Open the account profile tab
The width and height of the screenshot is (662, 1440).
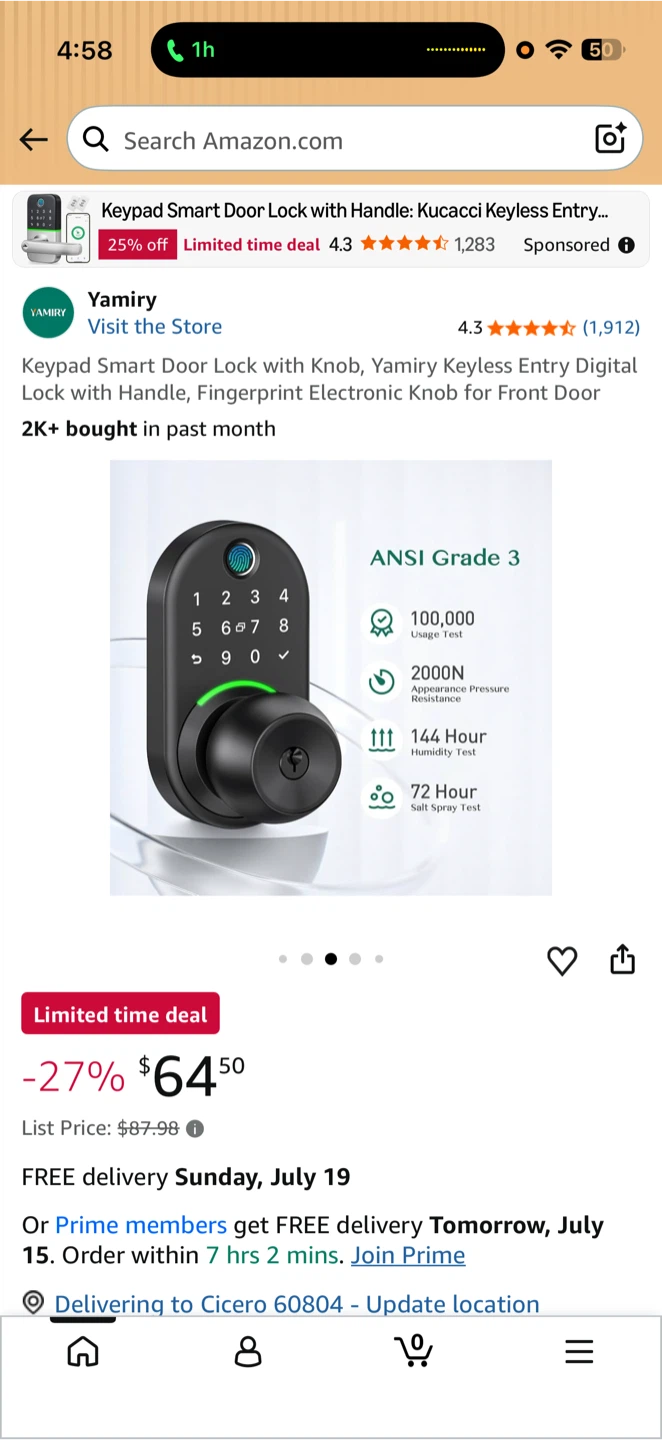248,1352
